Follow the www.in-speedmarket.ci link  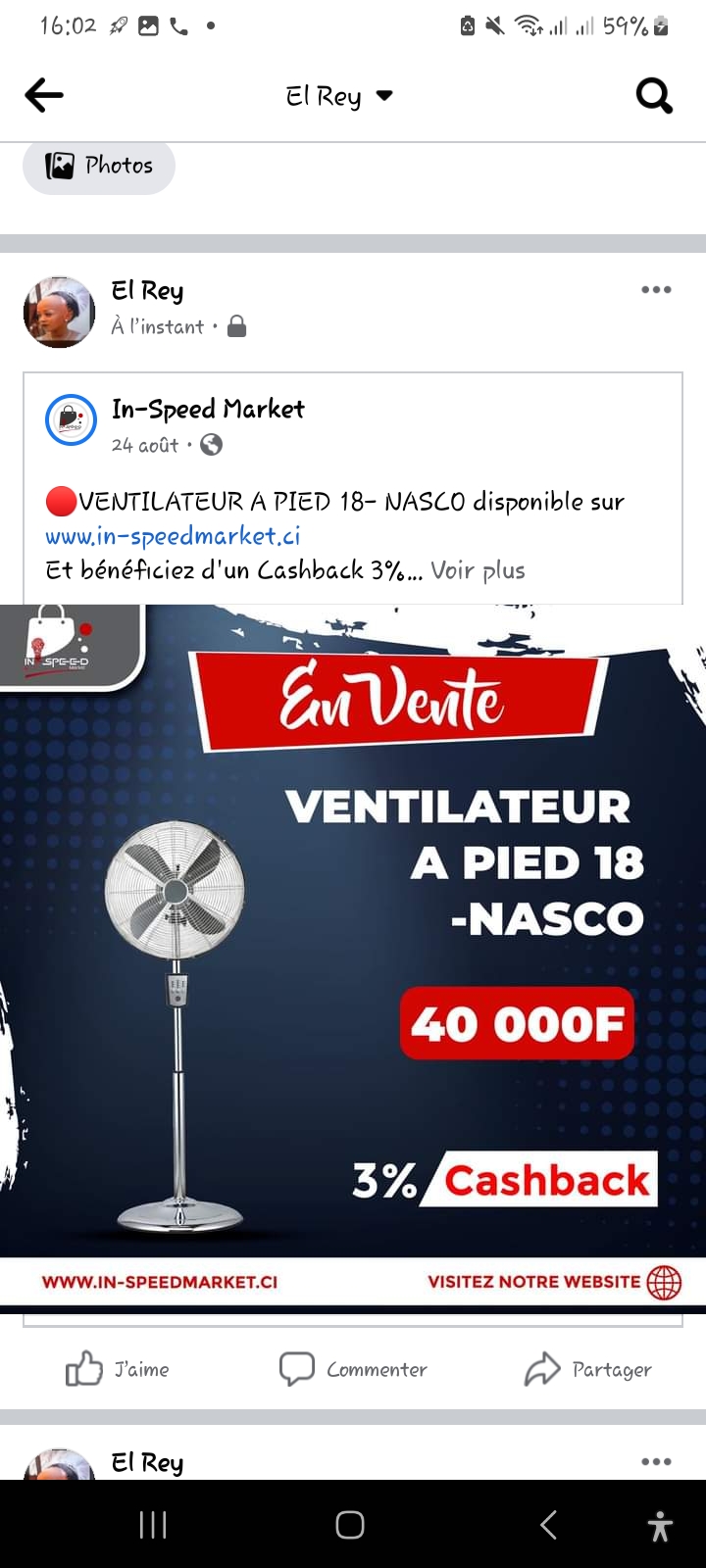[173, 536]
